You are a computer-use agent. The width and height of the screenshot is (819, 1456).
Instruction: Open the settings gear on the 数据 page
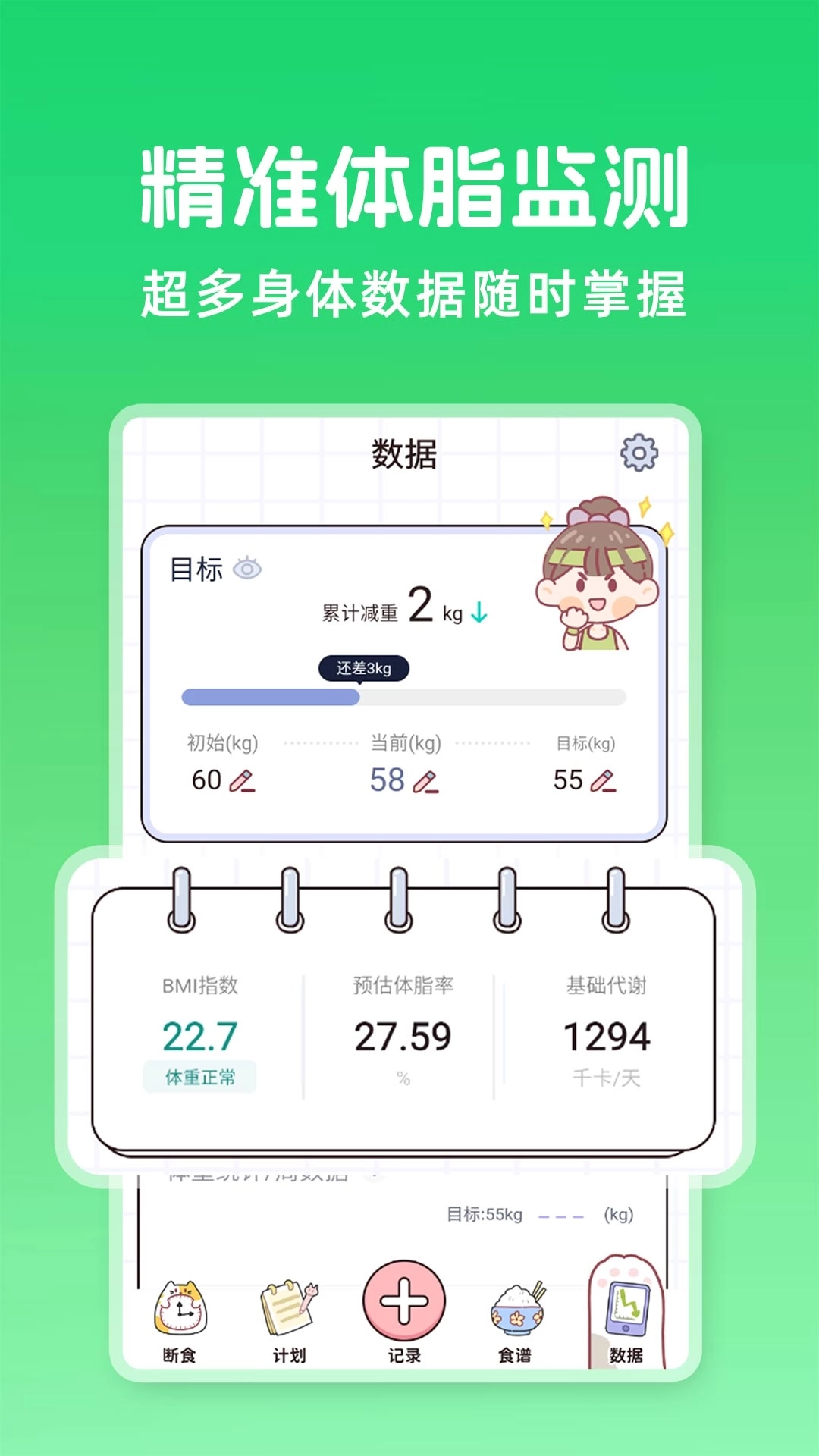coord(641,450)
